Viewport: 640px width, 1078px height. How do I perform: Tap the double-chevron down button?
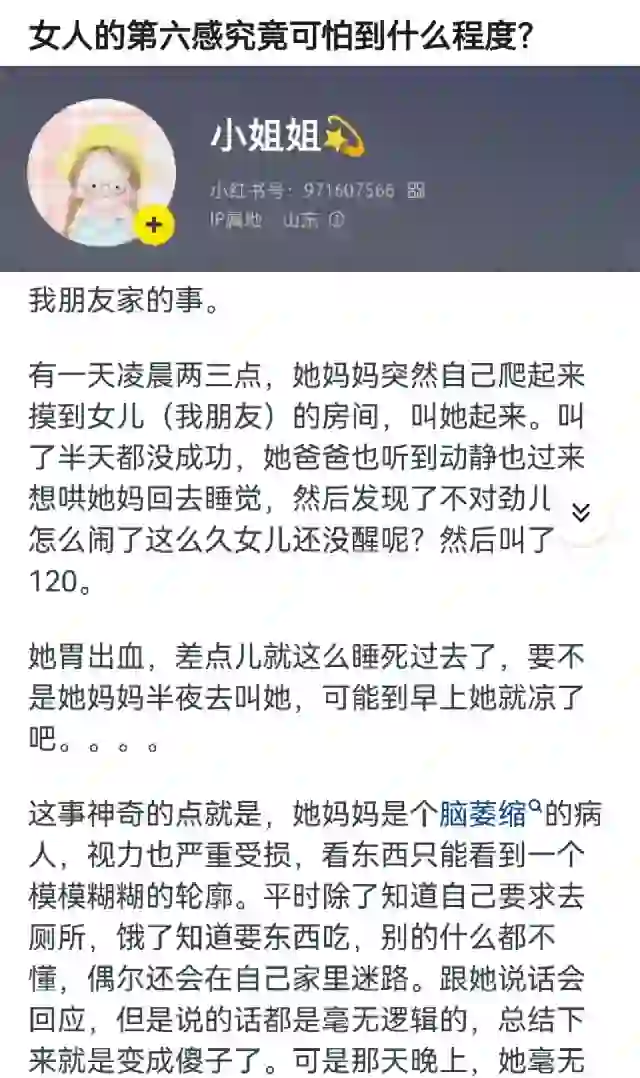580,514
